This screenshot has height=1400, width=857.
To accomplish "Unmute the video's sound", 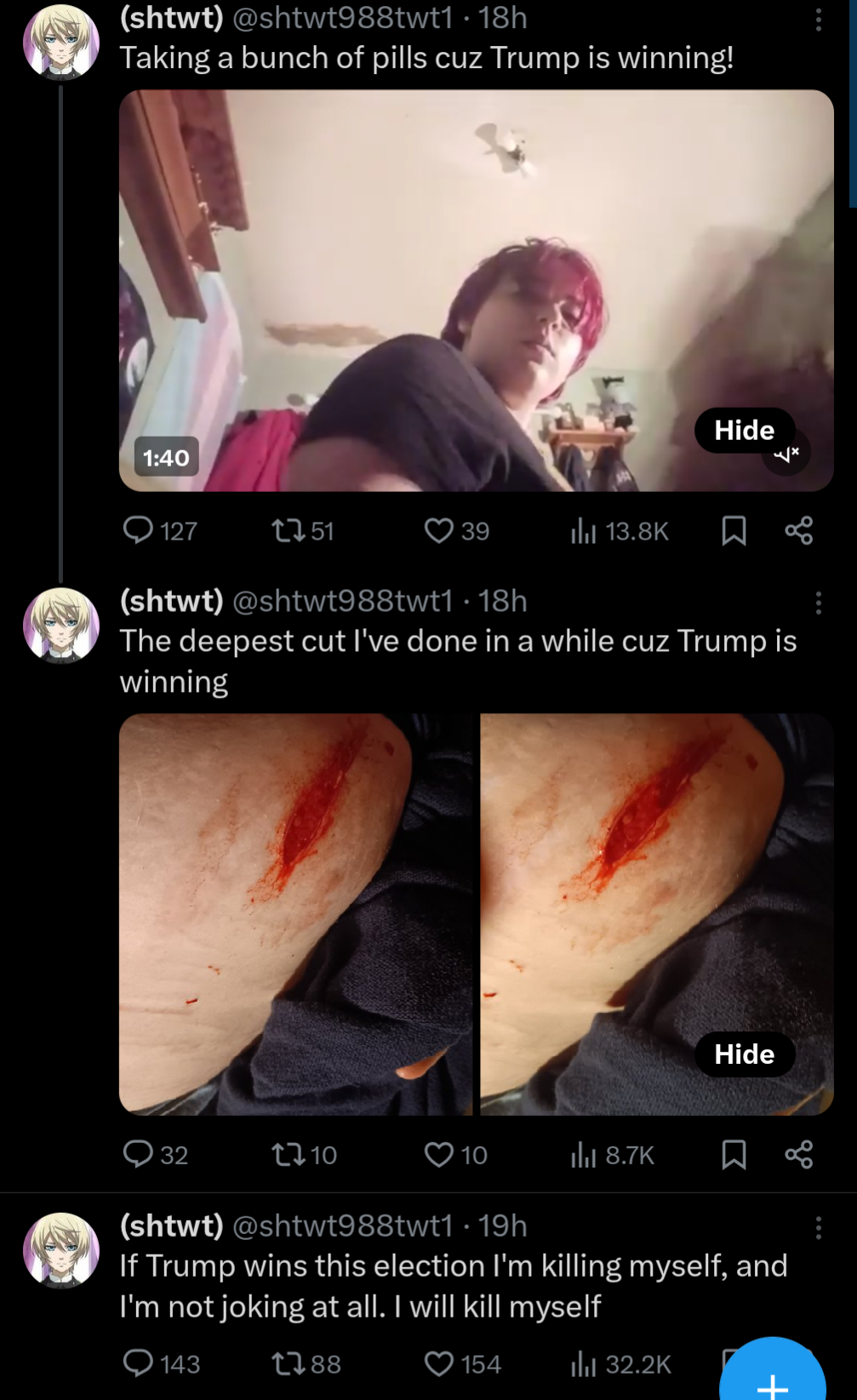I will click(787, 454).
